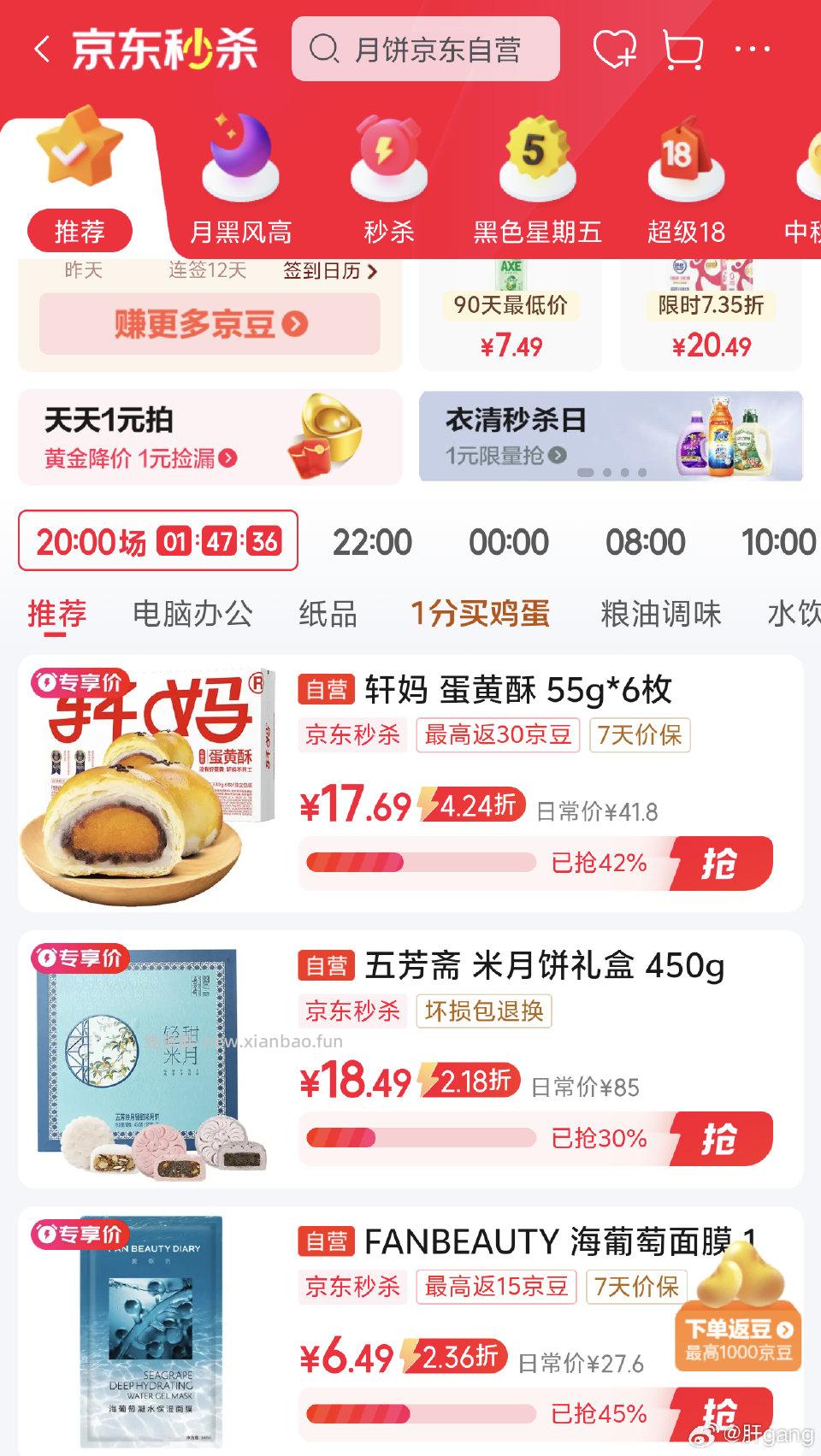Open the more options ... menu
The height and width of the screenshot is (1456, 821).
coord(753,49)
